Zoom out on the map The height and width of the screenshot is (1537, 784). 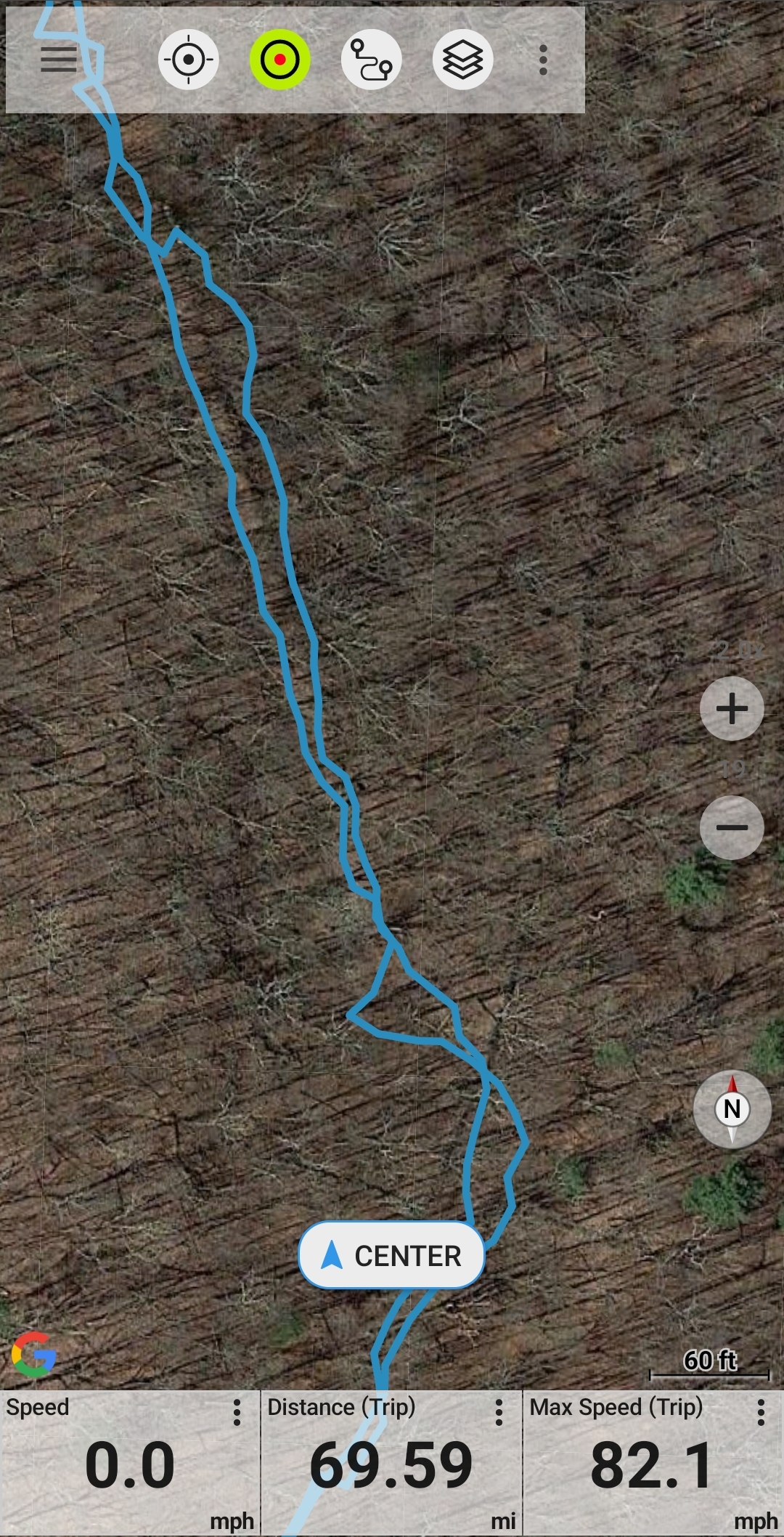tap(732, 827)
